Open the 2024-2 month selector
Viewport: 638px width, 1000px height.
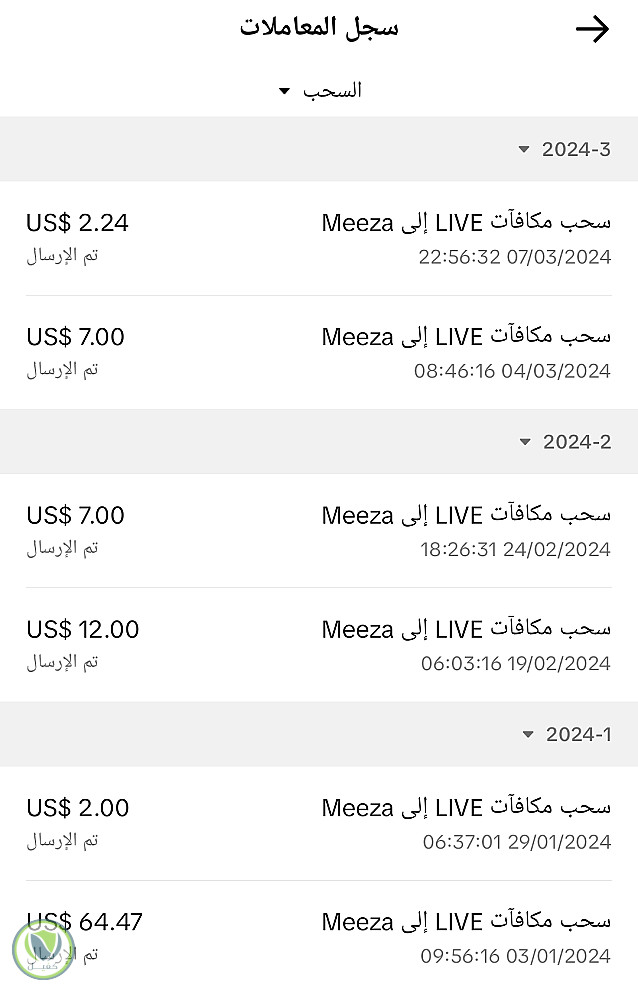click(565, 442)
